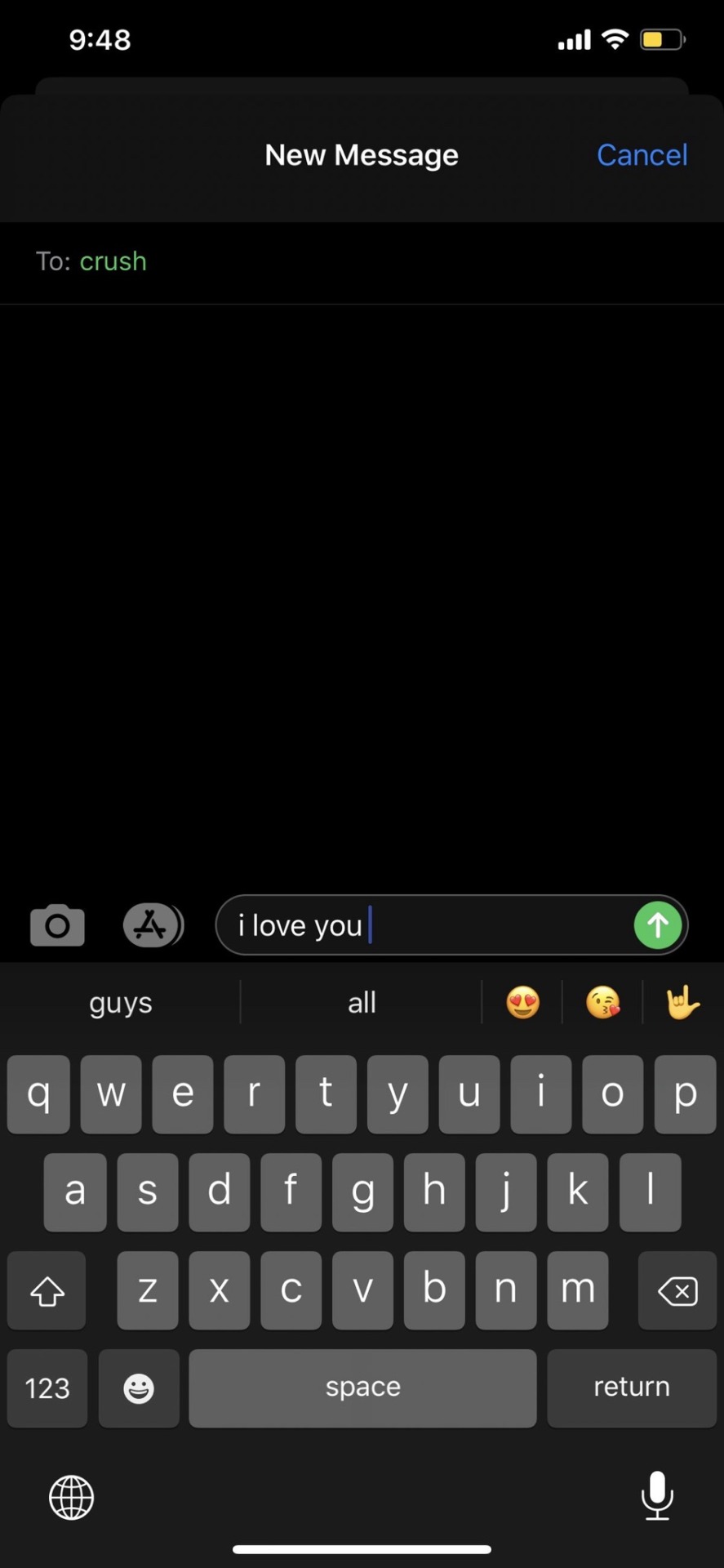The height and width of the screenshot is (1568, 724).
Task: Switch keyboard language with globe icon
Action: coord(72,1497)
